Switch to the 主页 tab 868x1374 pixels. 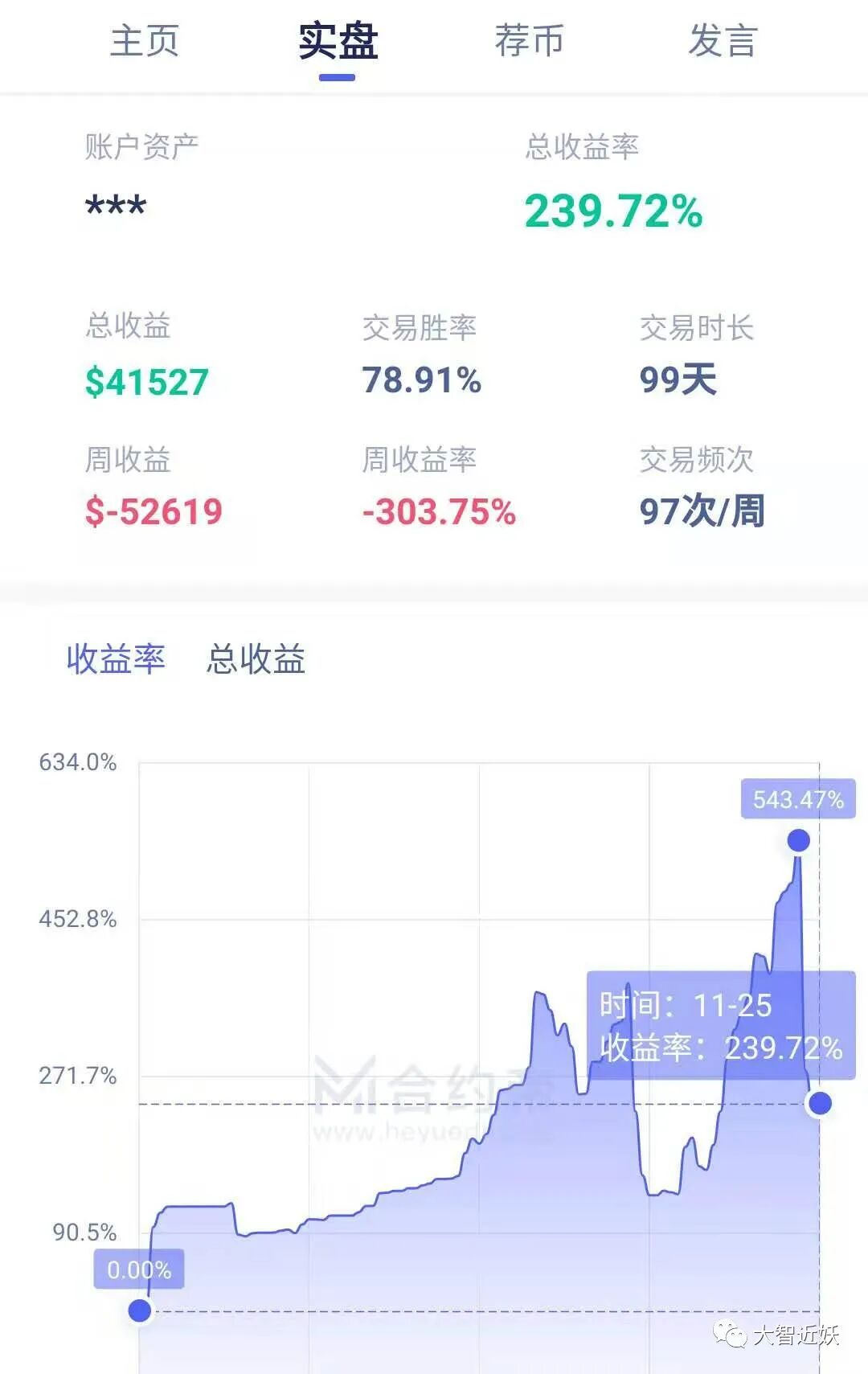tap(145, 41)
